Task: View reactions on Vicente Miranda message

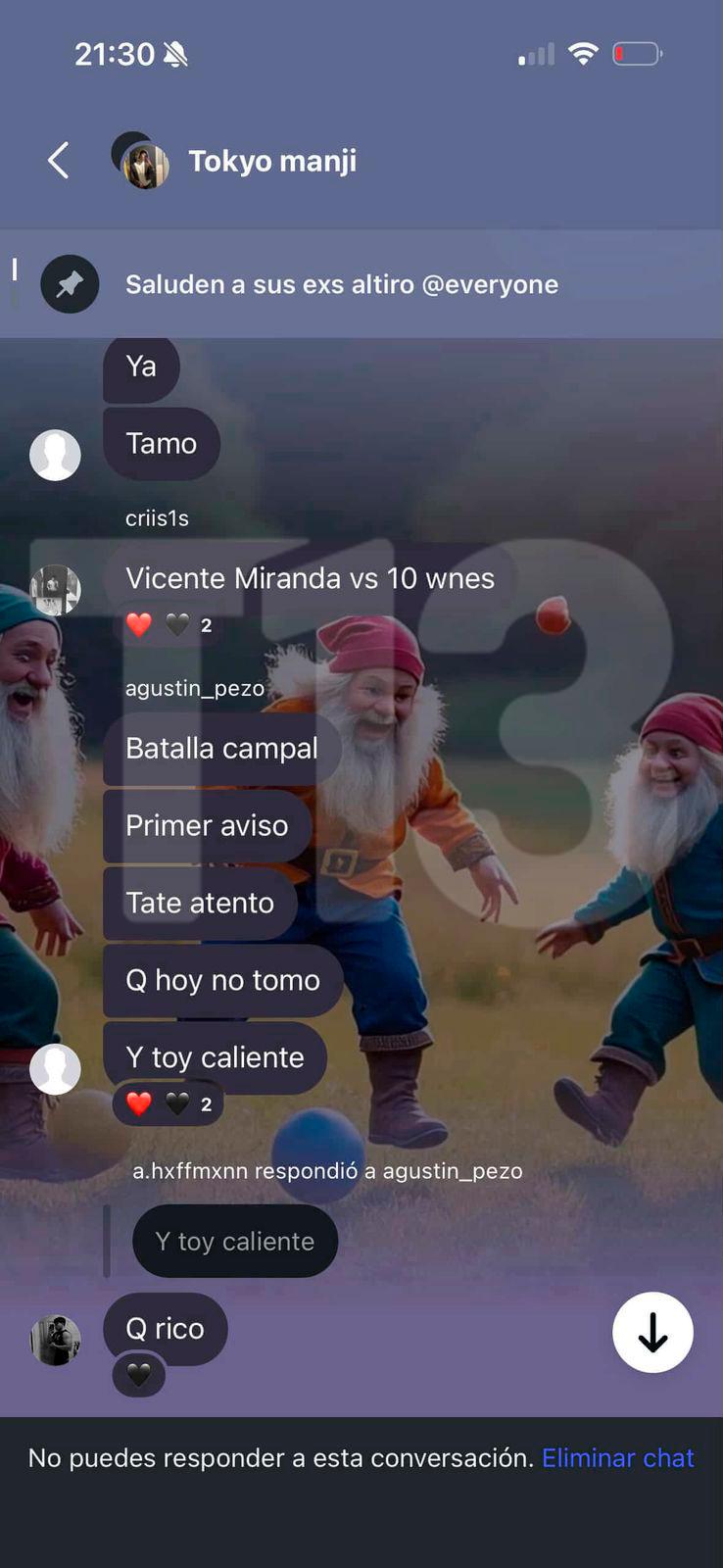Action: 169,625
